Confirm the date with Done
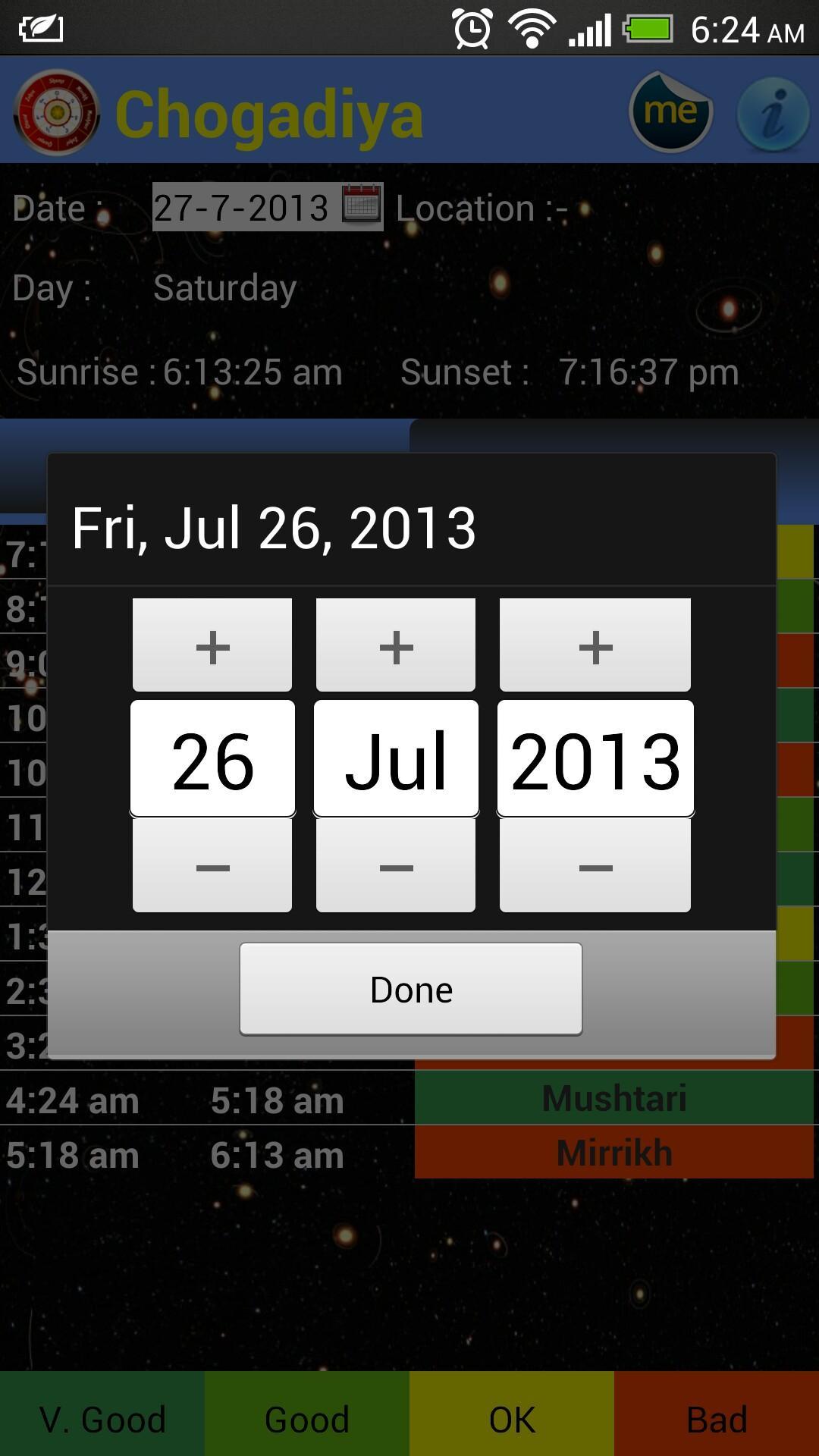Viewport: 819px width, 1456px height. pos(411,989)
